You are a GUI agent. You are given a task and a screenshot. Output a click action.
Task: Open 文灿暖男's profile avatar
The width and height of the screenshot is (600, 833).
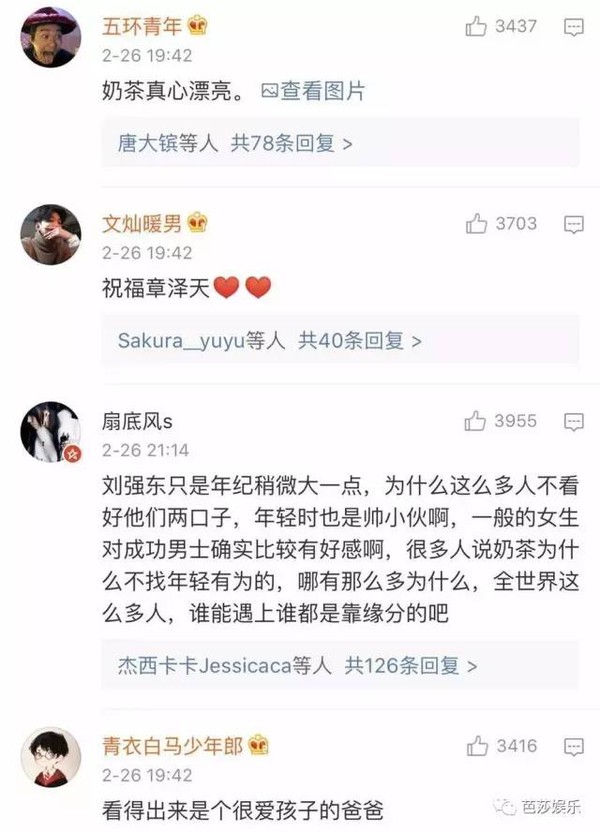[50, 235]
